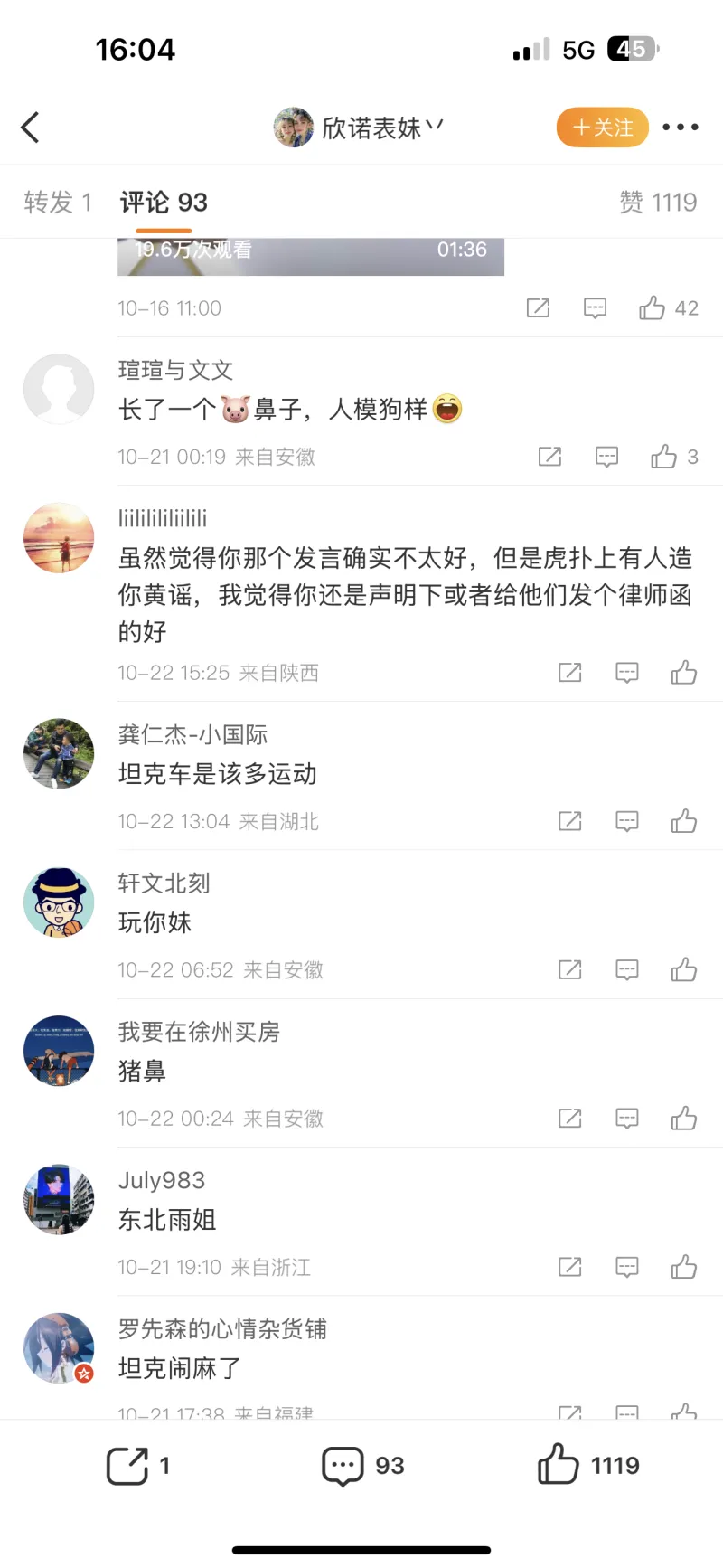This screenshot has height=1568, width=723.
Task: Switch to the 转发 tab
Action: point(58,203)
